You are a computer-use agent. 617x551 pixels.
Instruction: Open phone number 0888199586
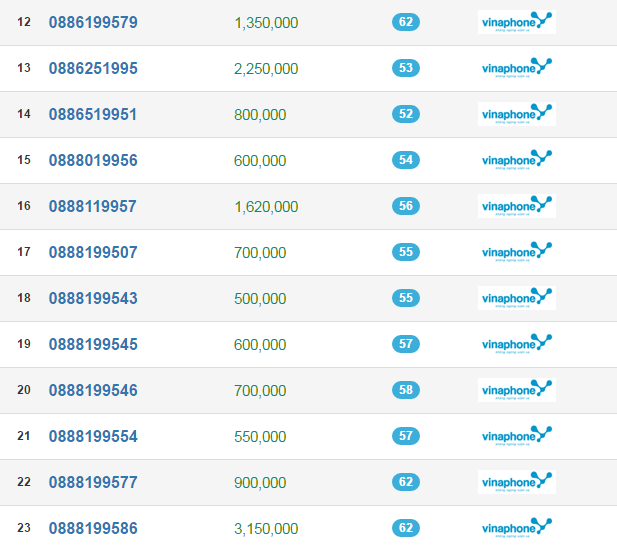click(x=93, y=528)
